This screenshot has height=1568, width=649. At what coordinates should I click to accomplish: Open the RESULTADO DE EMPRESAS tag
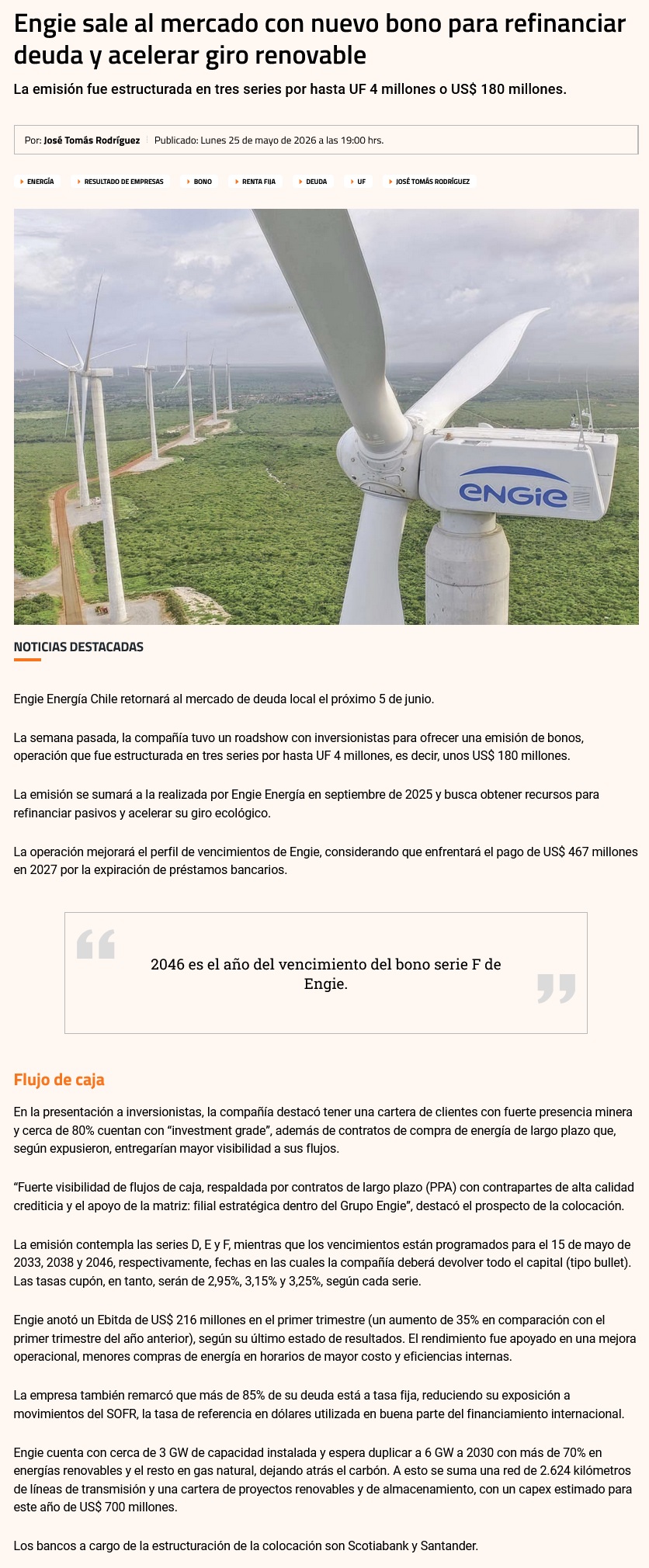point(120,182)
